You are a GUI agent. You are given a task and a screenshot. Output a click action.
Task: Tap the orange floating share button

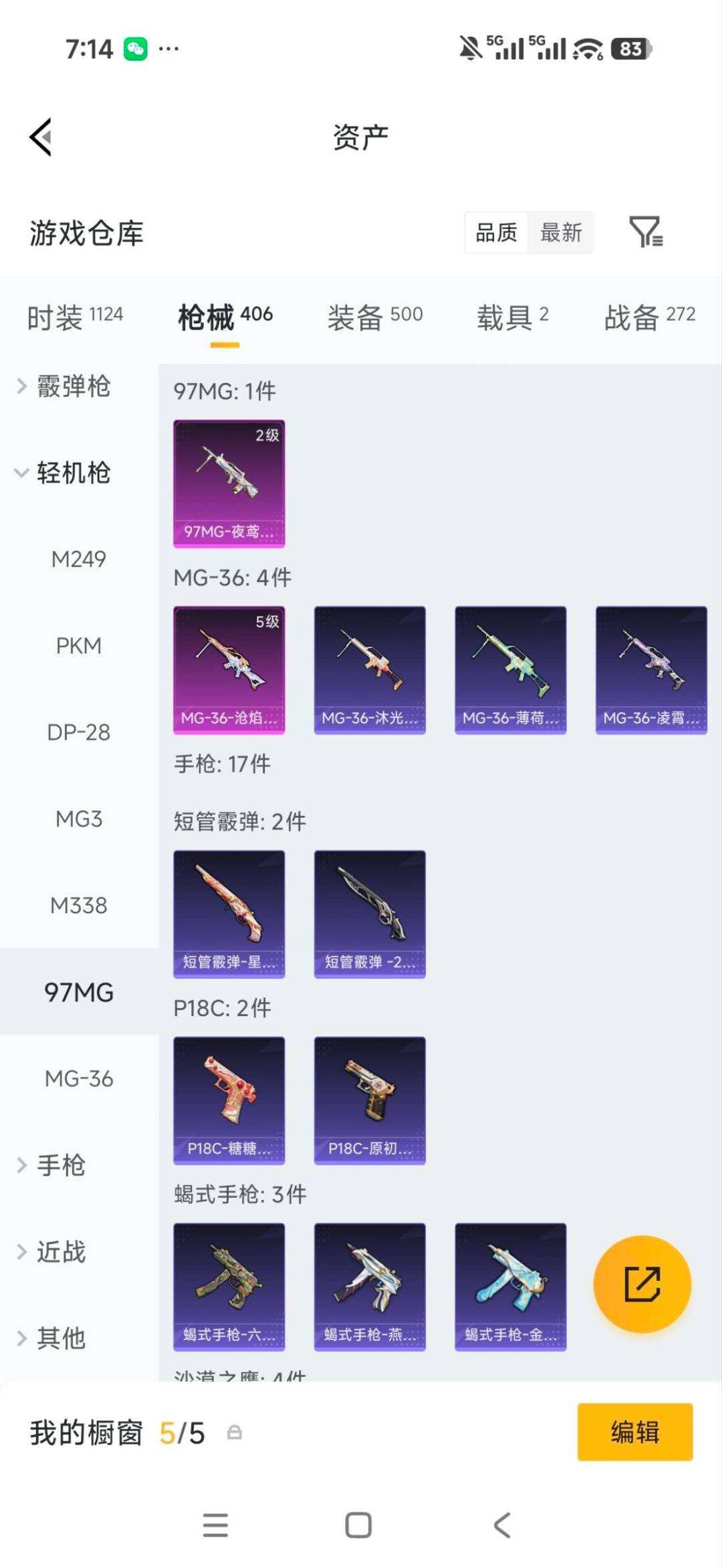642,1284
